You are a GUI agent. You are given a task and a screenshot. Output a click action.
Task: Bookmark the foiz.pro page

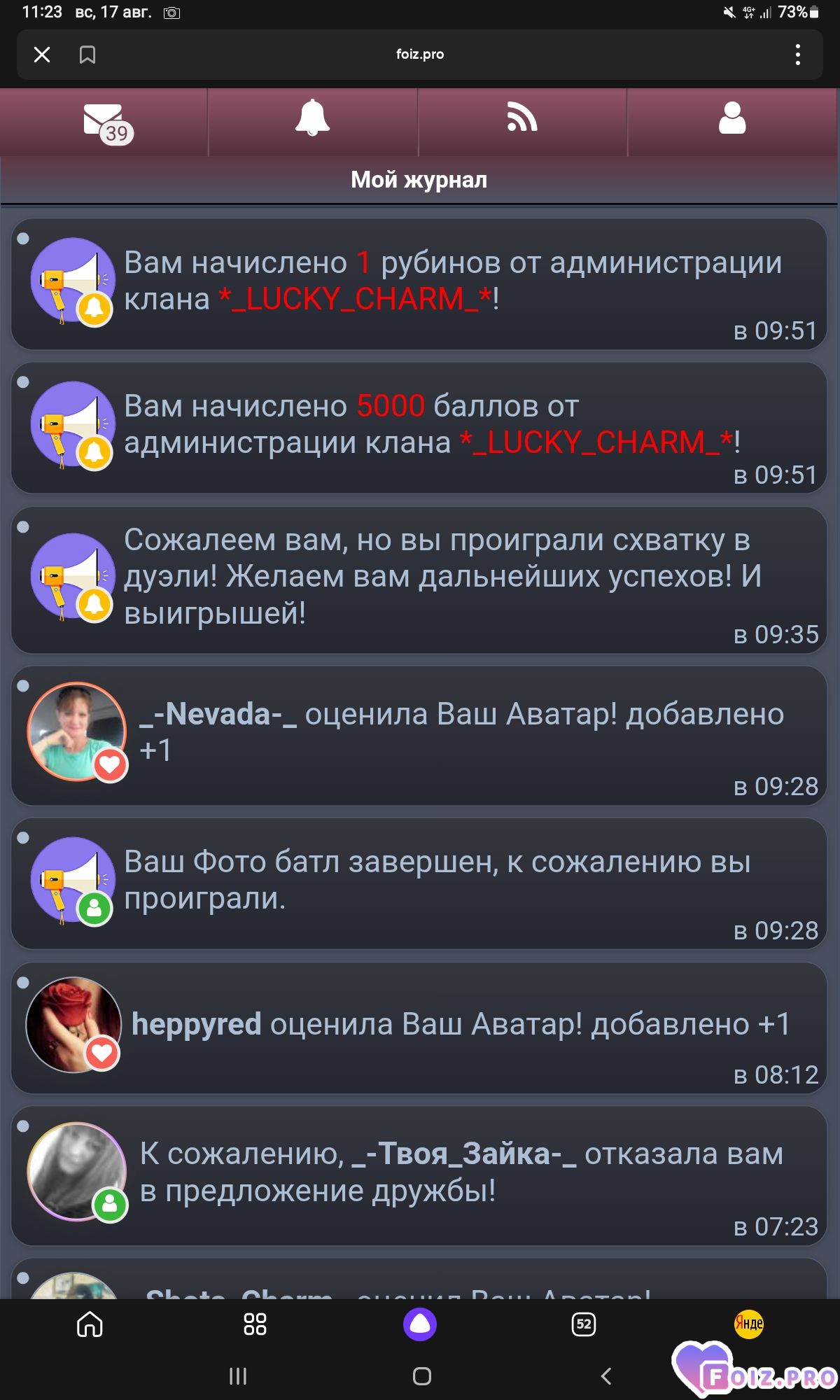pos(87,55)
